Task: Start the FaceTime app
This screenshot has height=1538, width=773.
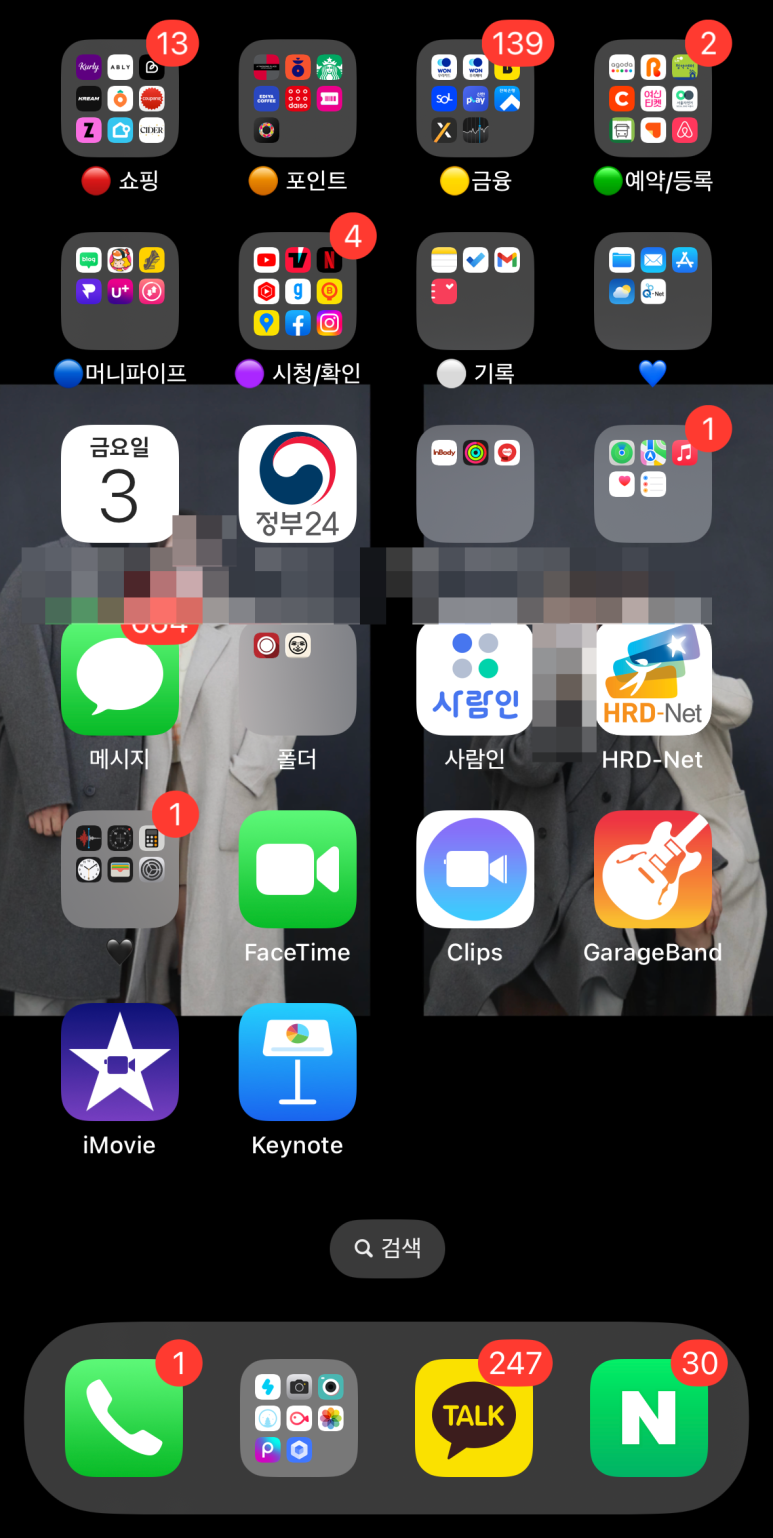Action: tap(297, 869)
